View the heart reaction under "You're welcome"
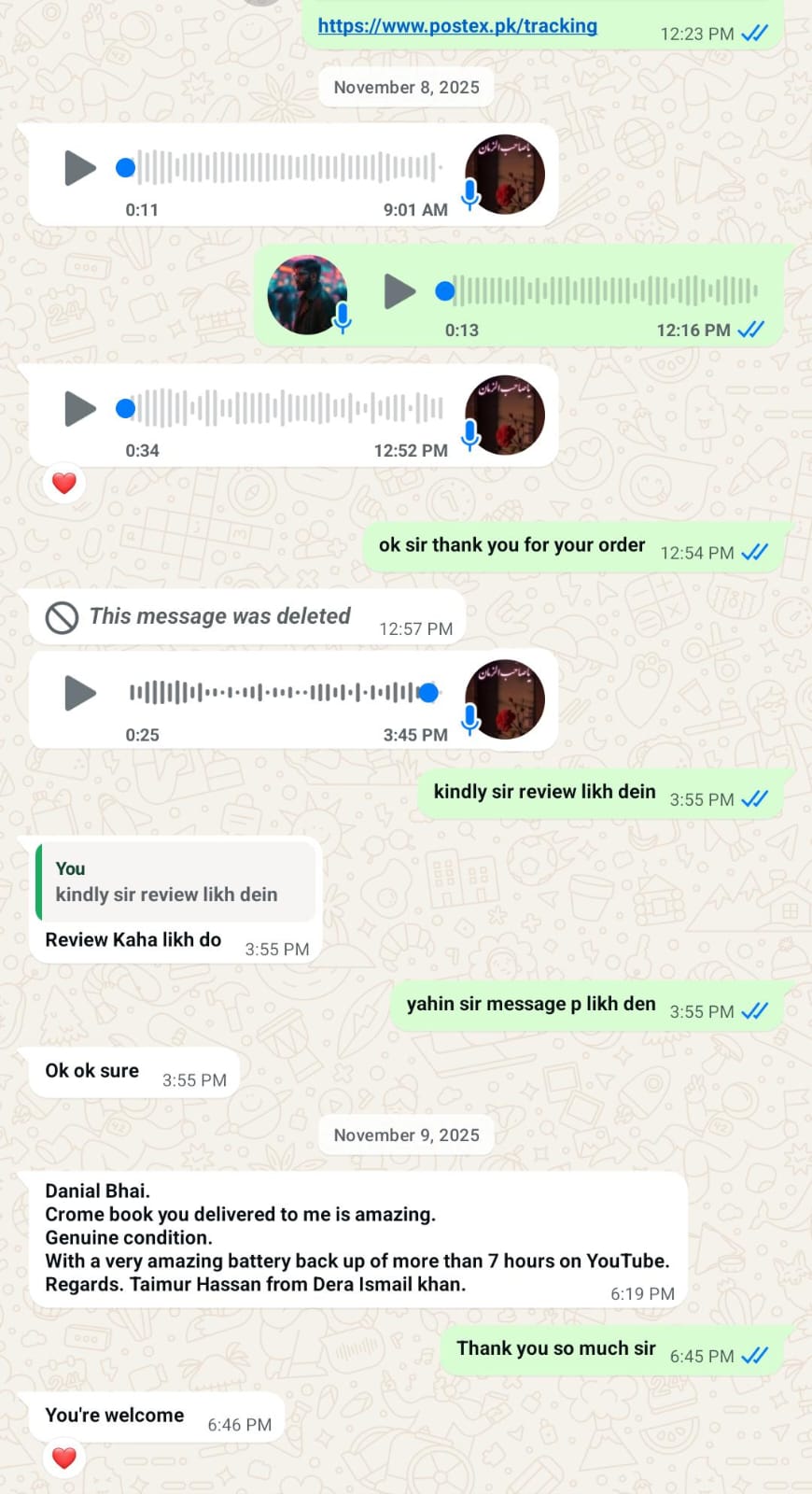 (x=64, y=1458)
